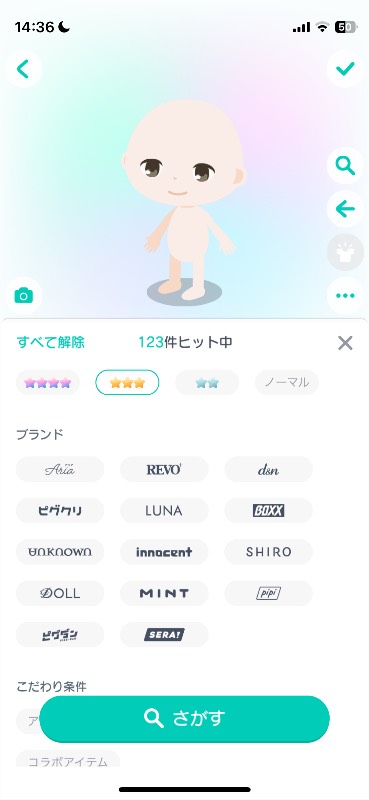This screenshot has height=800, width=369.
Task: Filter by the LUNA brand
Action: 164,511
